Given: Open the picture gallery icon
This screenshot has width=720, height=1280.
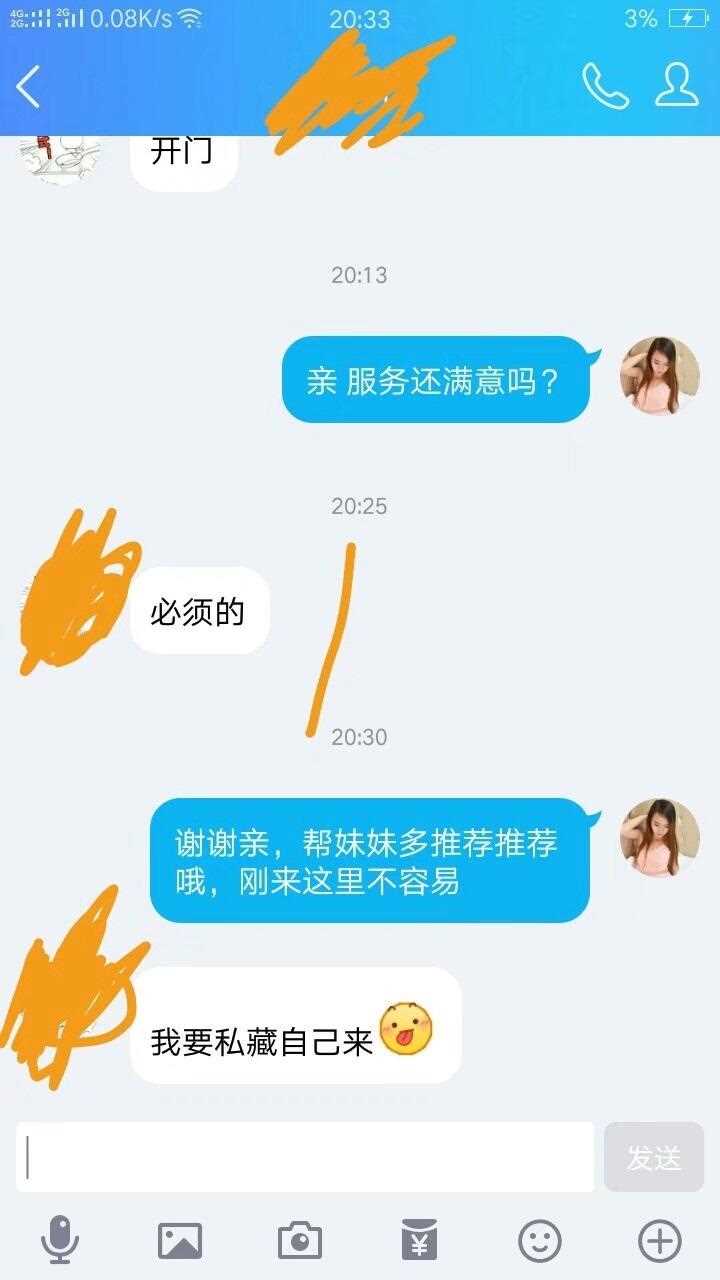Looking at the screenshot, I should coord(180,1241).
